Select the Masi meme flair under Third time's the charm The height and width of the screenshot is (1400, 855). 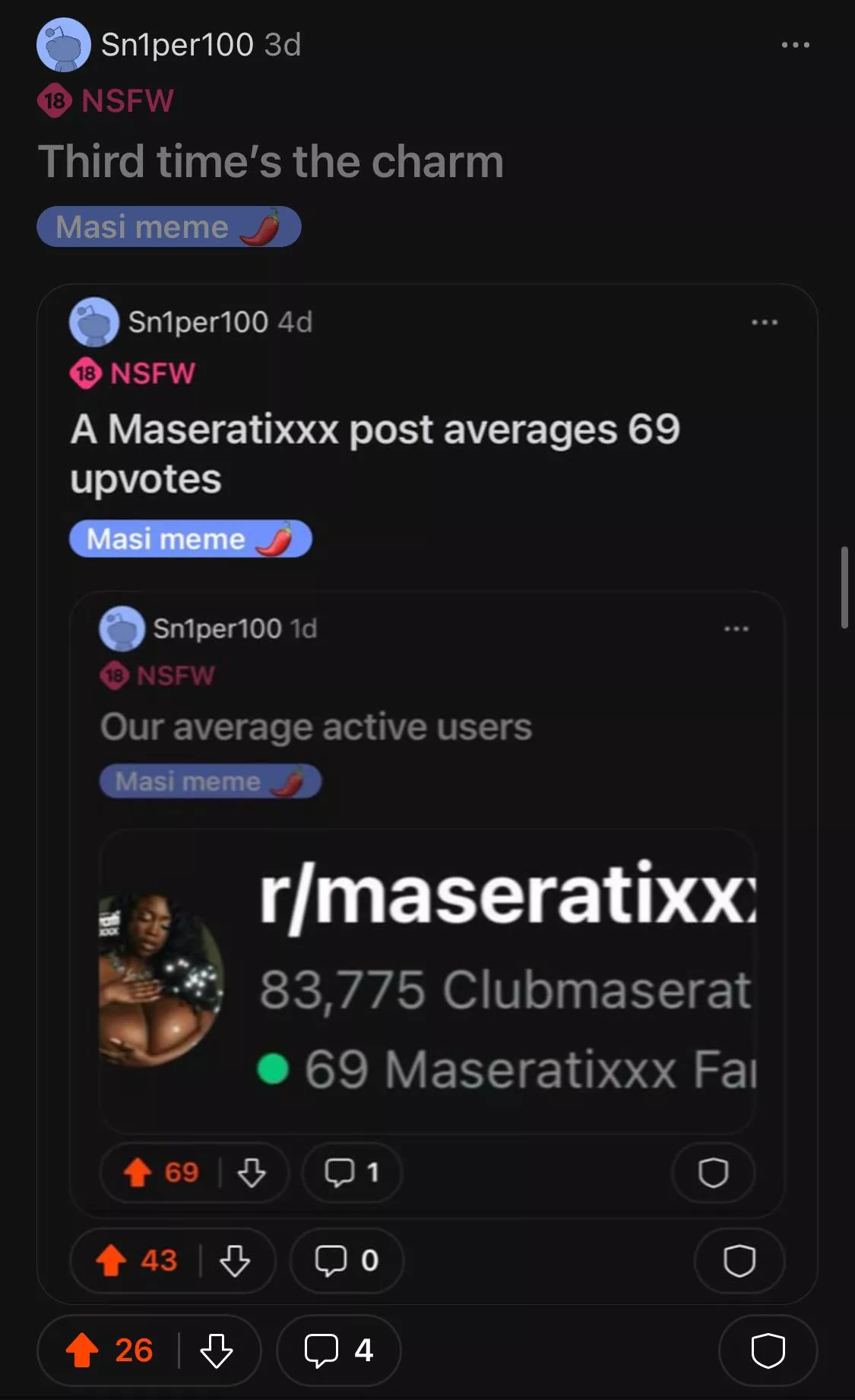pos(169,227)
